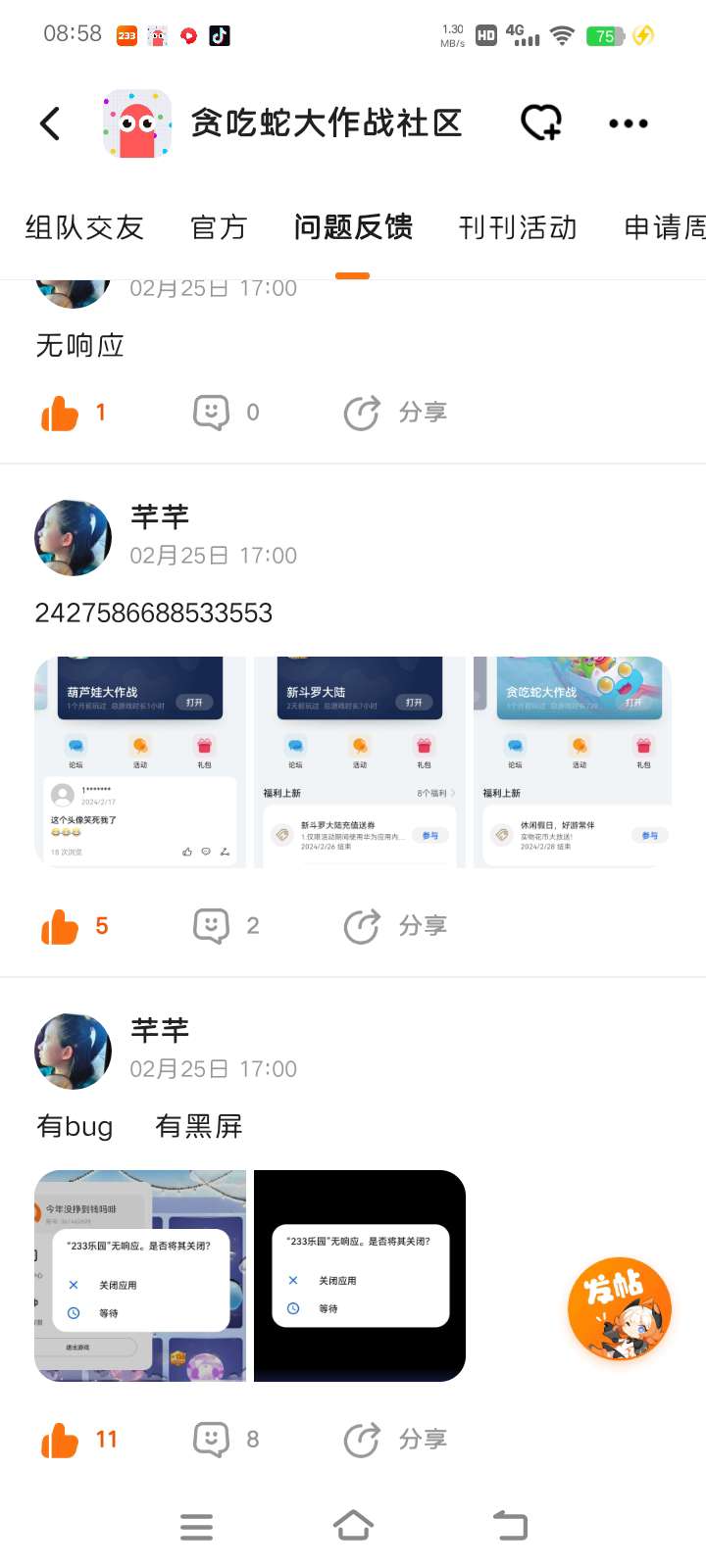Like the 无响应 post
The image size is (706, 1568).
point(61,414)
